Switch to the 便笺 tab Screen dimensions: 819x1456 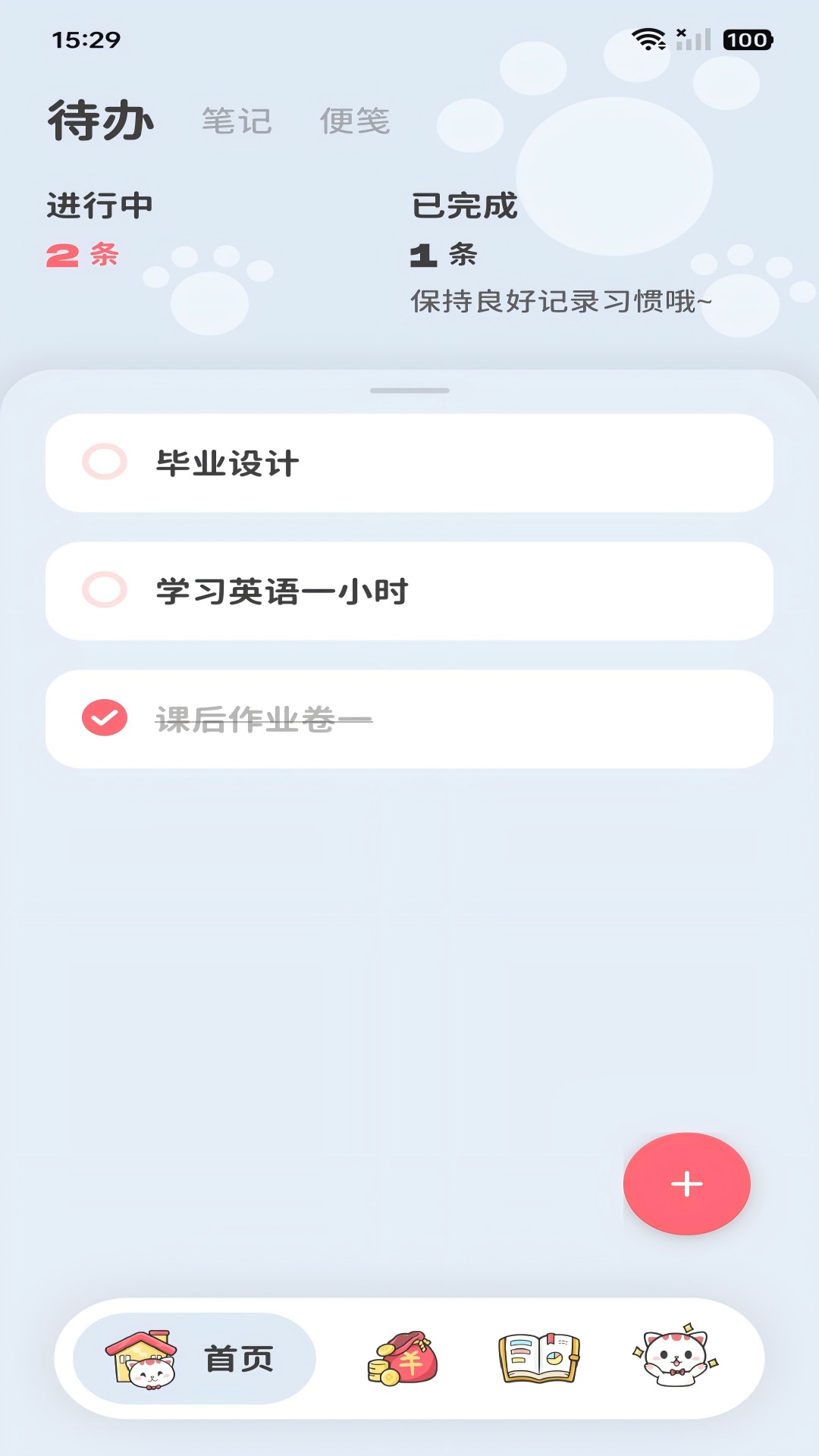tap(355, 121)
